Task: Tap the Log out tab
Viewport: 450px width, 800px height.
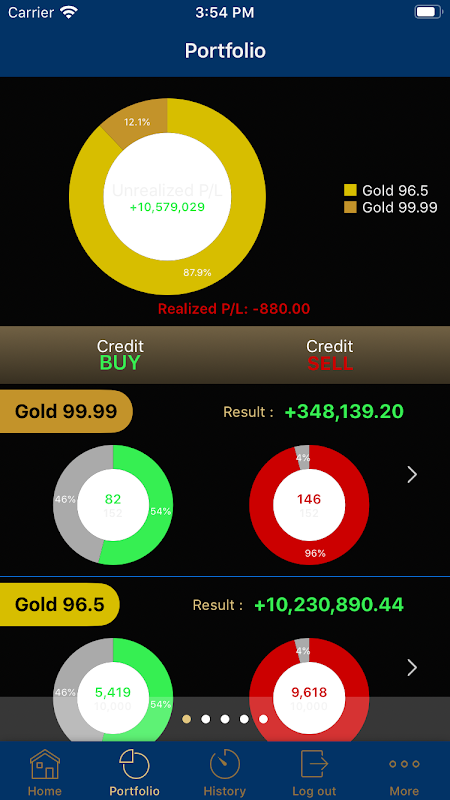Action: tap(314, 772)
